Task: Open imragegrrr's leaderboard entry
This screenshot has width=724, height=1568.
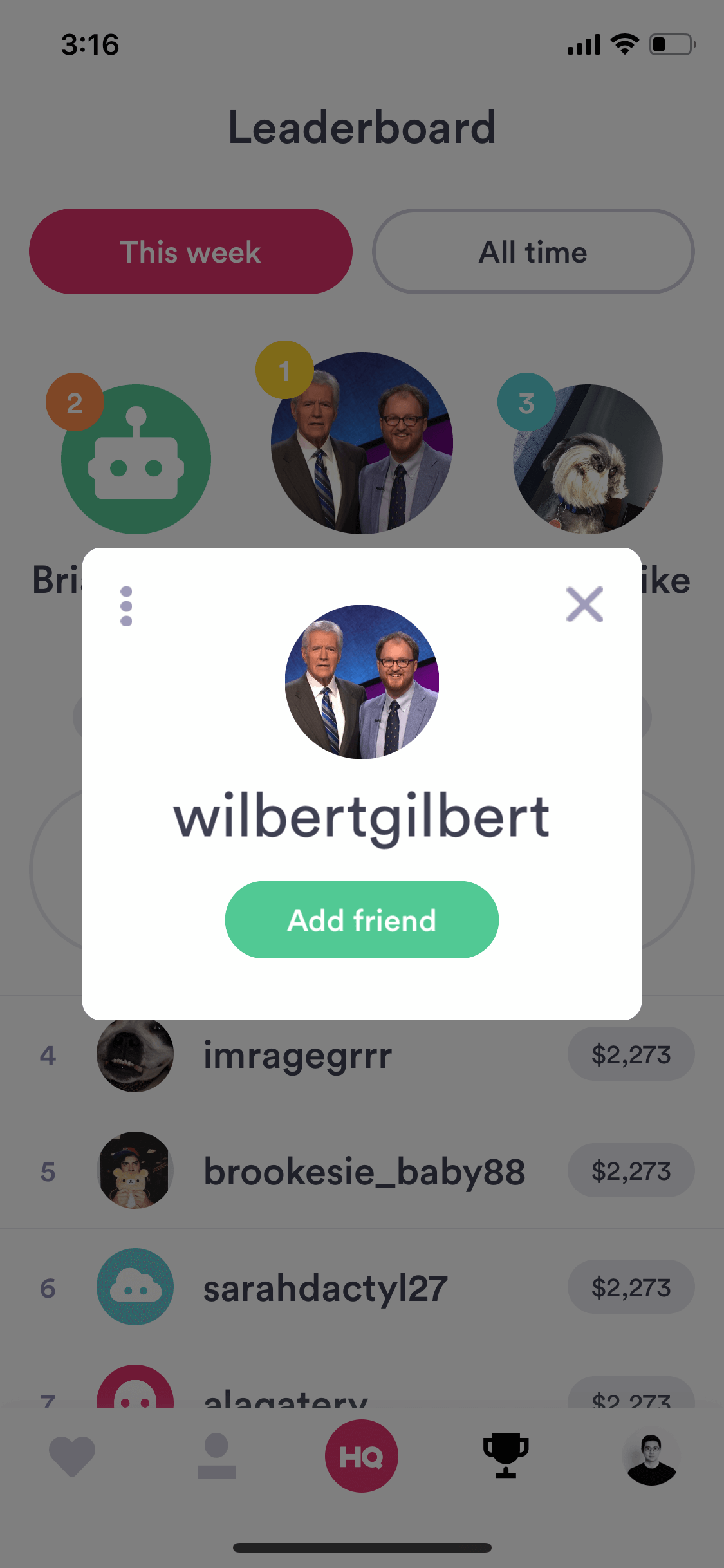Action: 362,1054
